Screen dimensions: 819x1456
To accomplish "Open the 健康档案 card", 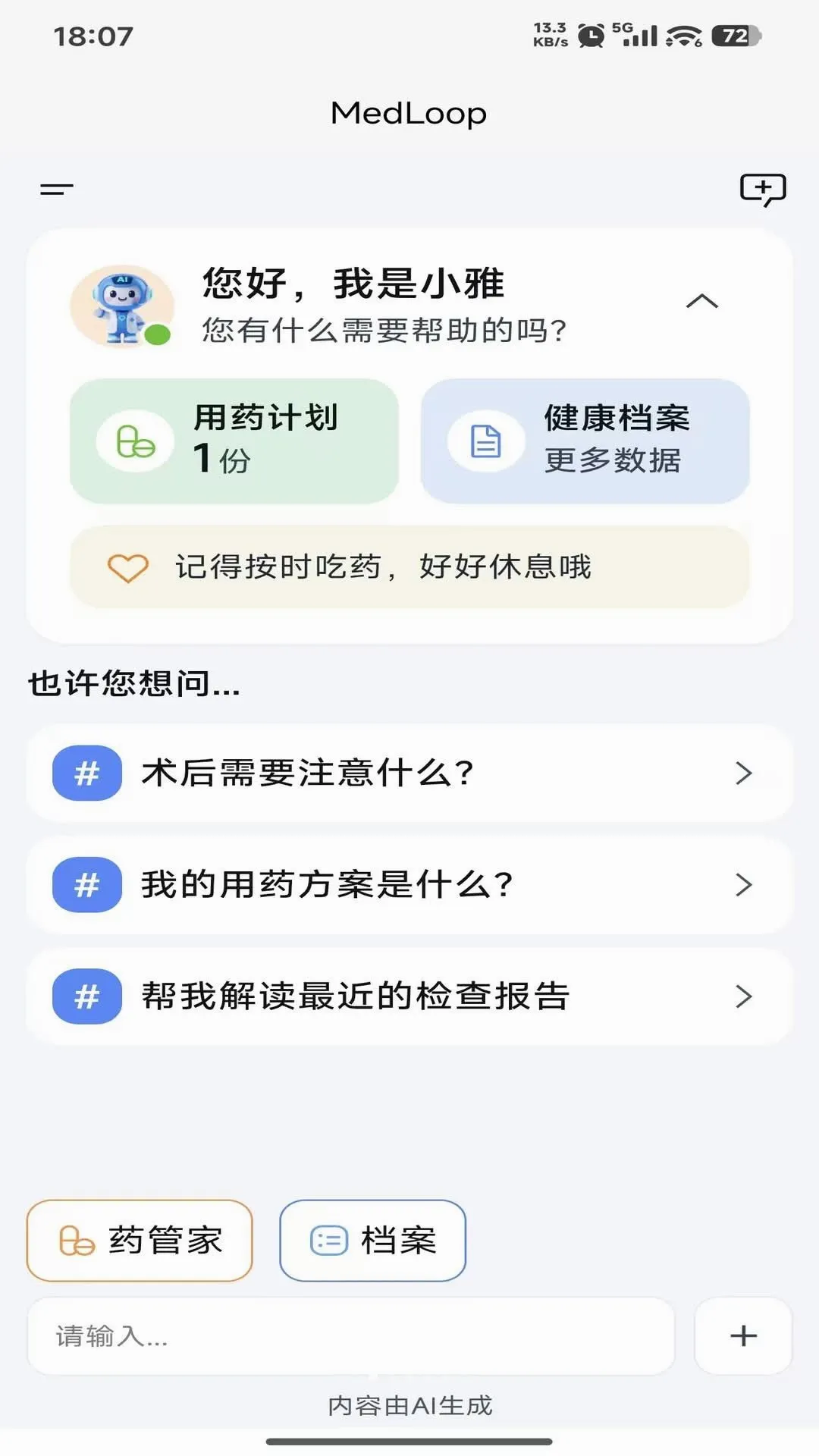I will point(585,441).
